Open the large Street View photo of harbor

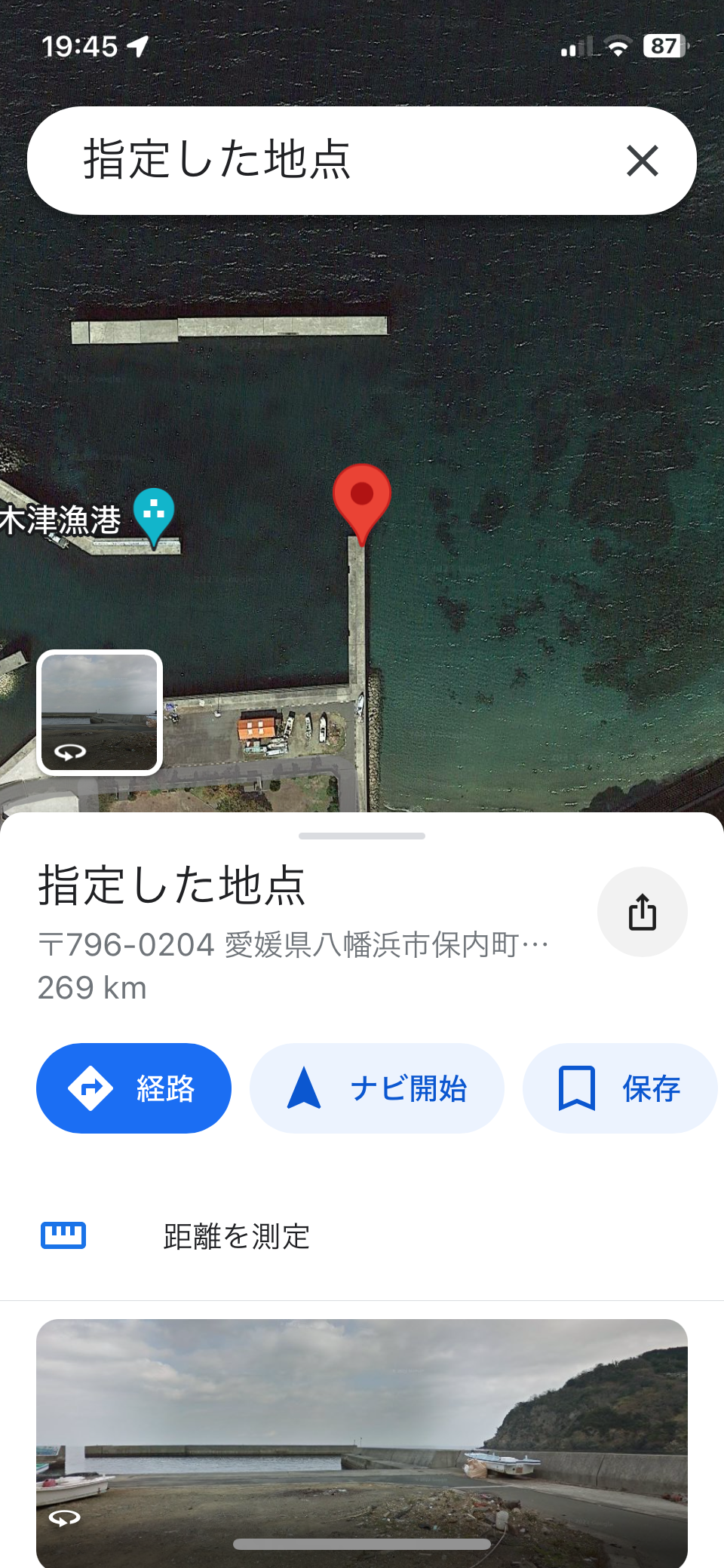click(362, 1443)
